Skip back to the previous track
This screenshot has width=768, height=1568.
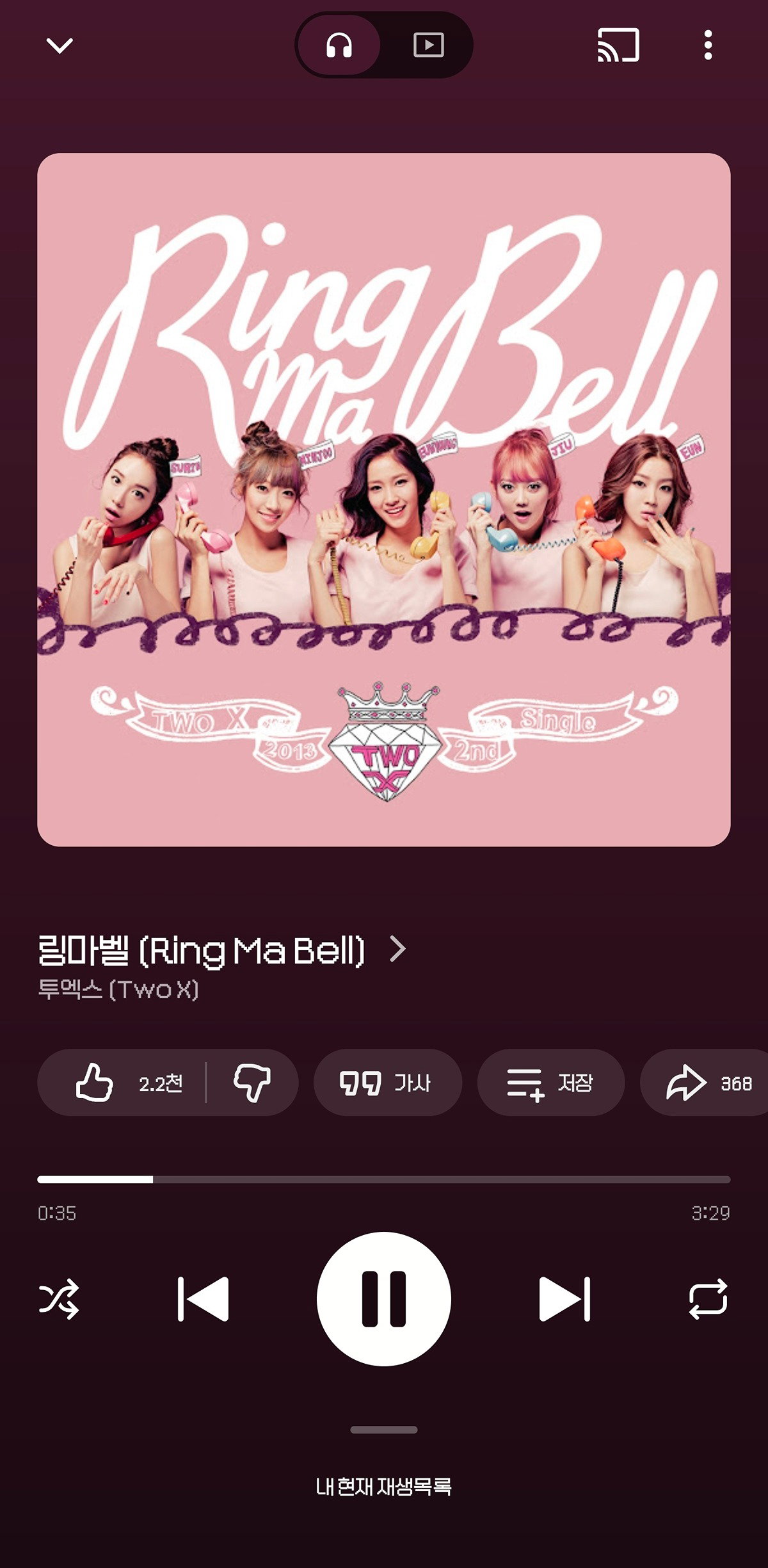coord(203,1299)
